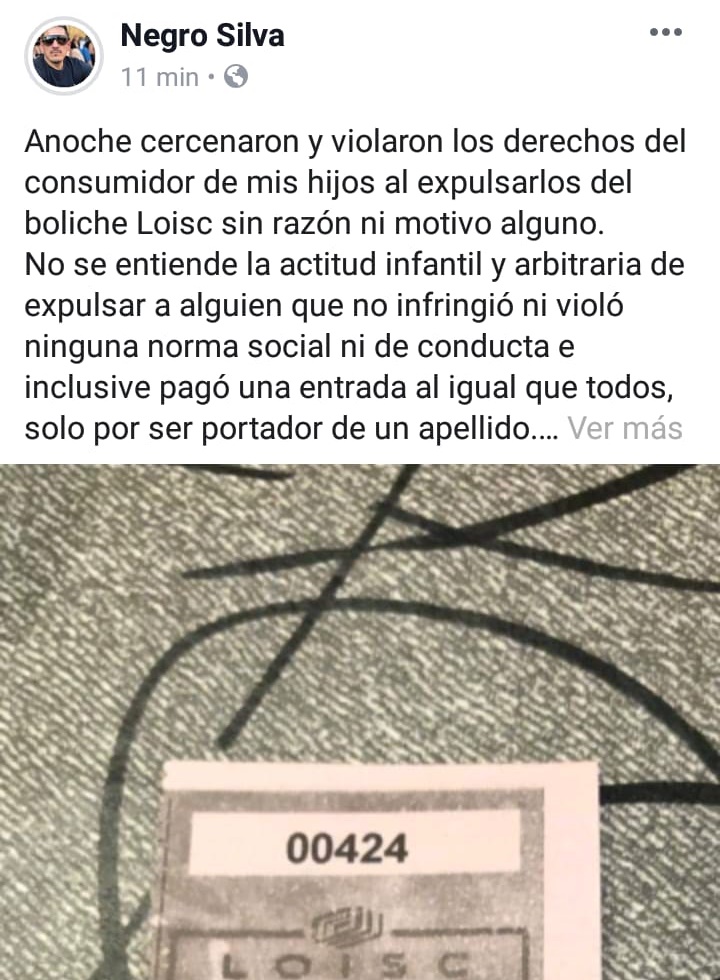
Task: Open the attached ticket photo
Action: pyautogui.click(x=360, y=720)
